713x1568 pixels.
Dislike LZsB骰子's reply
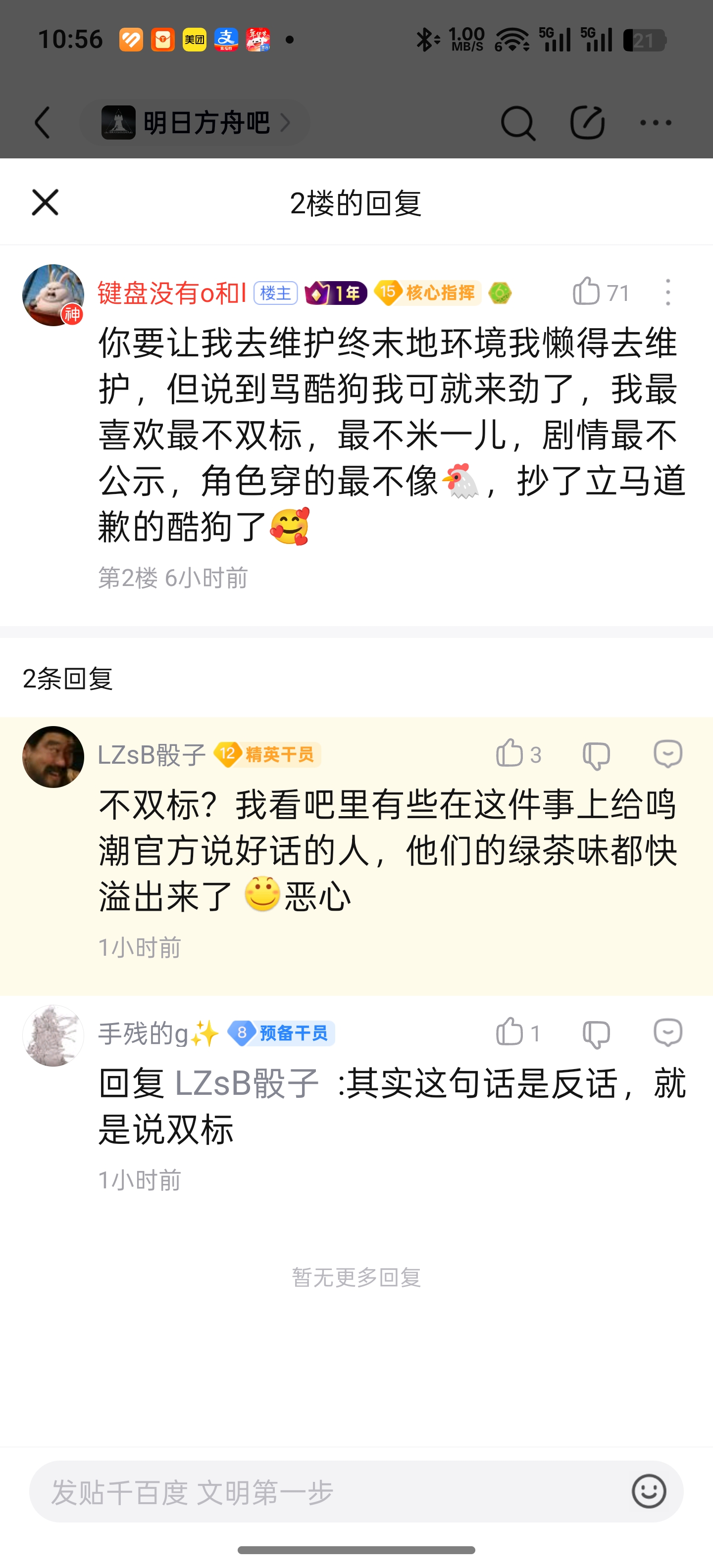click(x=596, y=755)
